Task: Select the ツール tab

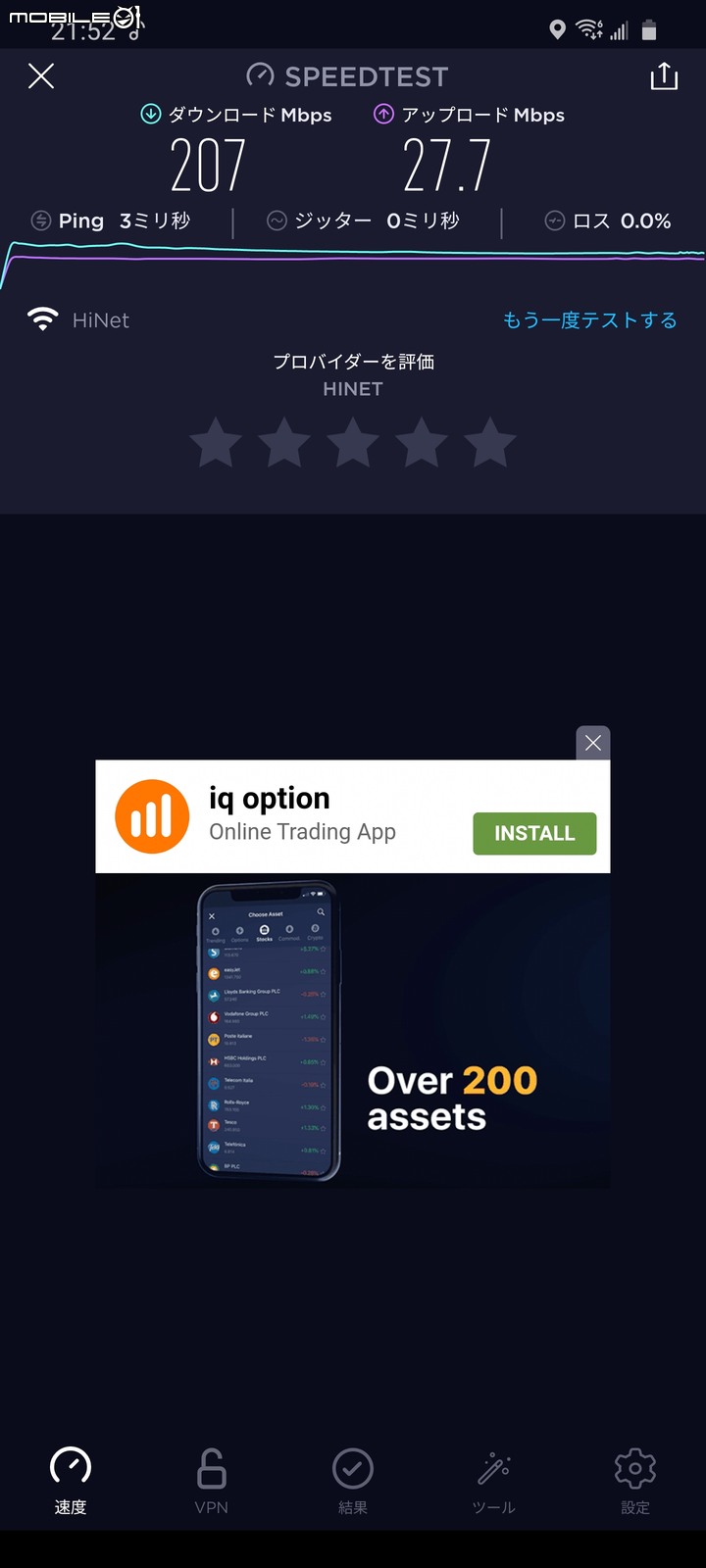Action: pos(494,1481)
